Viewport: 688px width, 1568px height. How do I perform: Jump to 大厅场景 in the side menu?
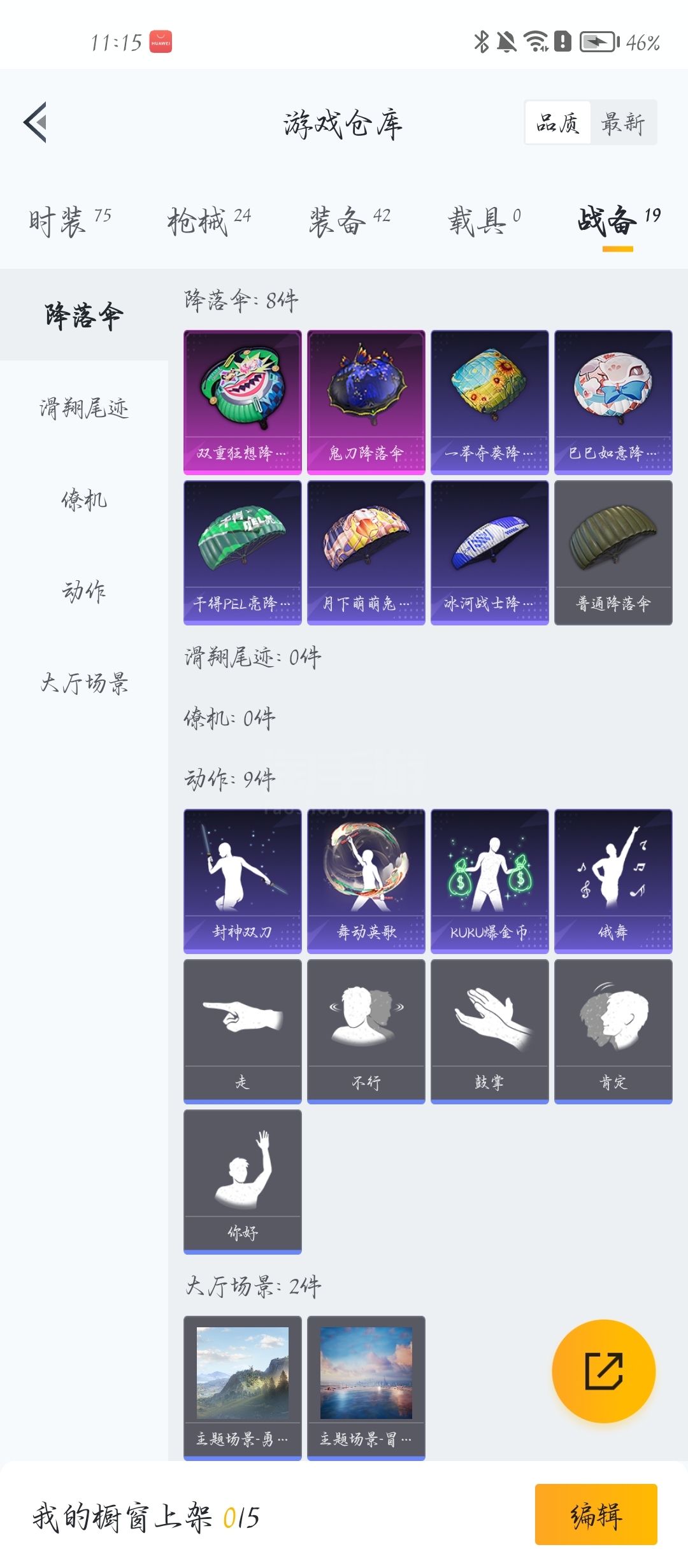(x=84, y=683)
